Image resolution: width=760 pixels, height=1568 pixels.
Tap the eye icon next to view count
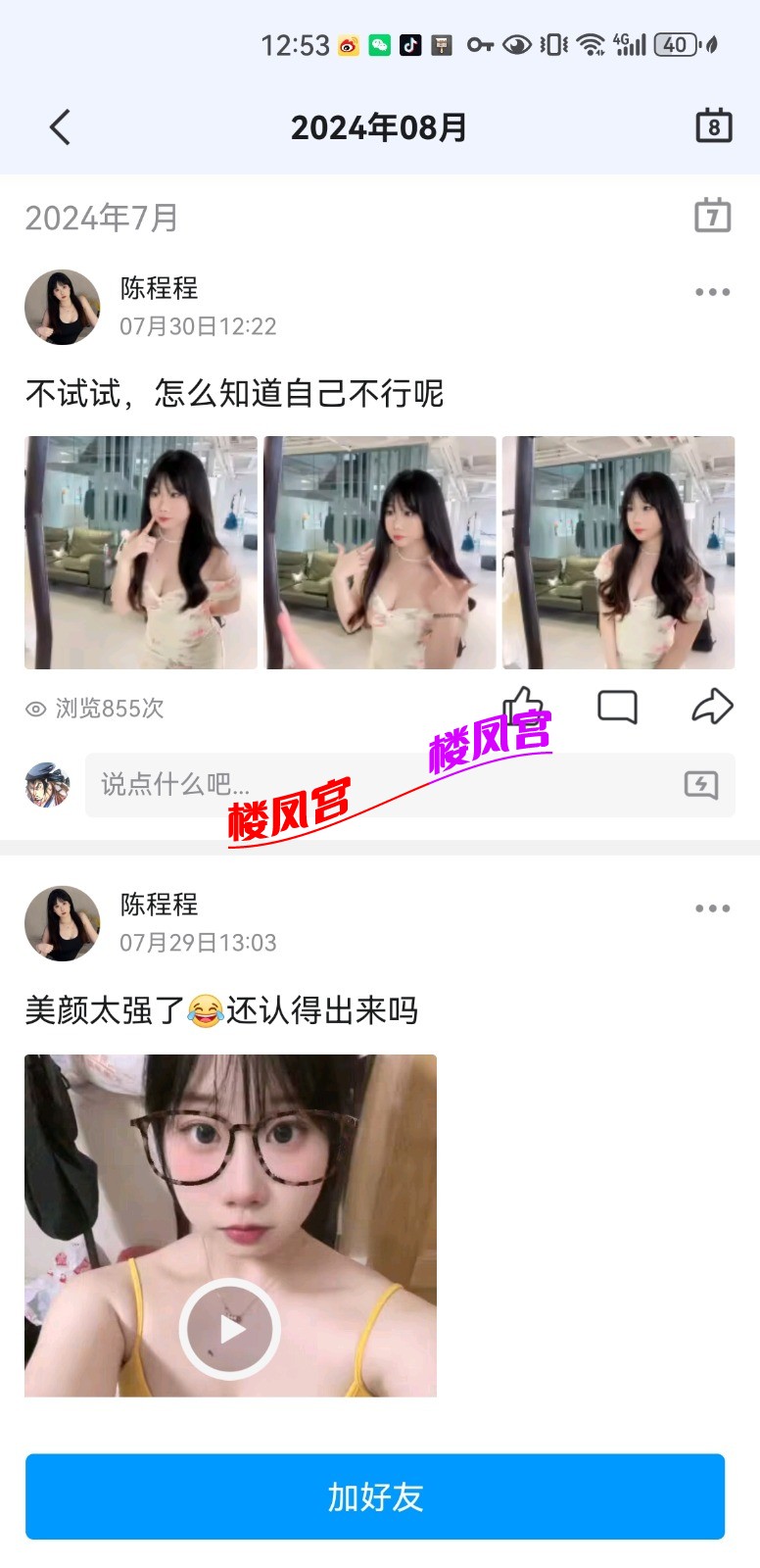pyautogui.click(x=37, y=709)
